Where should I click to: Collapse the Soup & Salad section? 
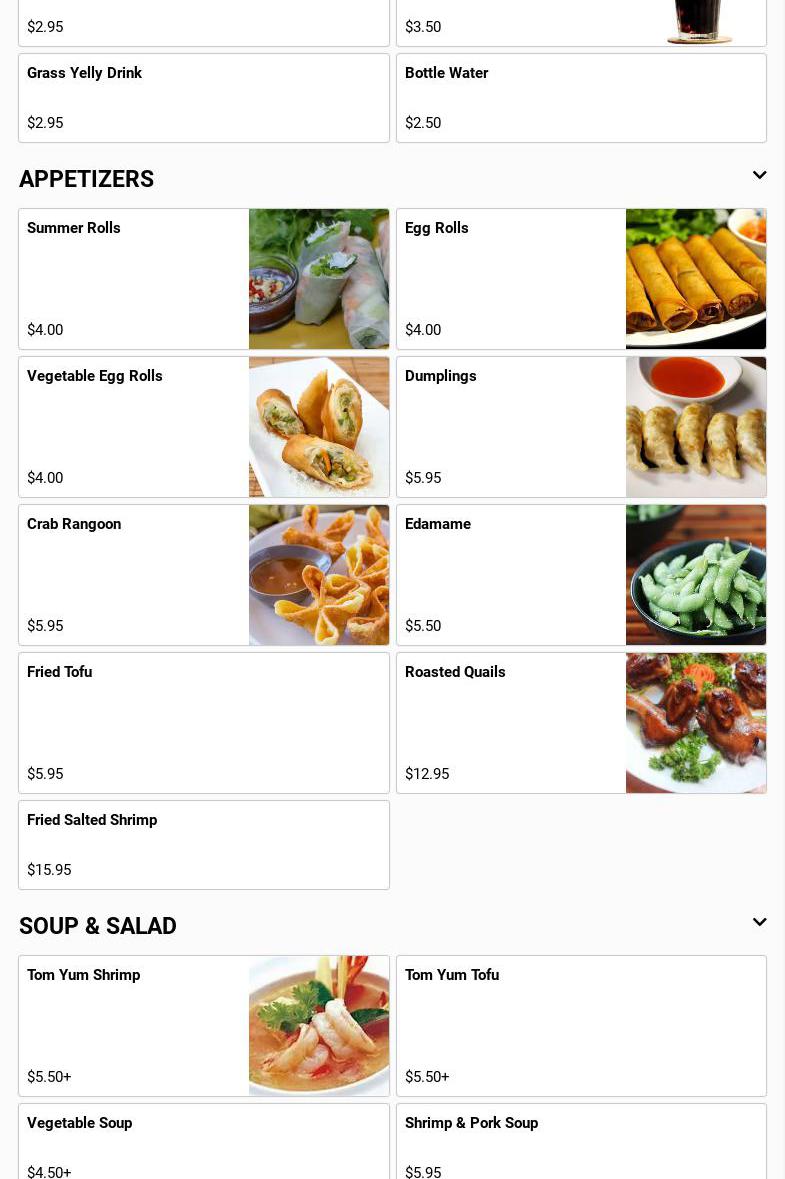pyautogui.click(x=759, y=923)
